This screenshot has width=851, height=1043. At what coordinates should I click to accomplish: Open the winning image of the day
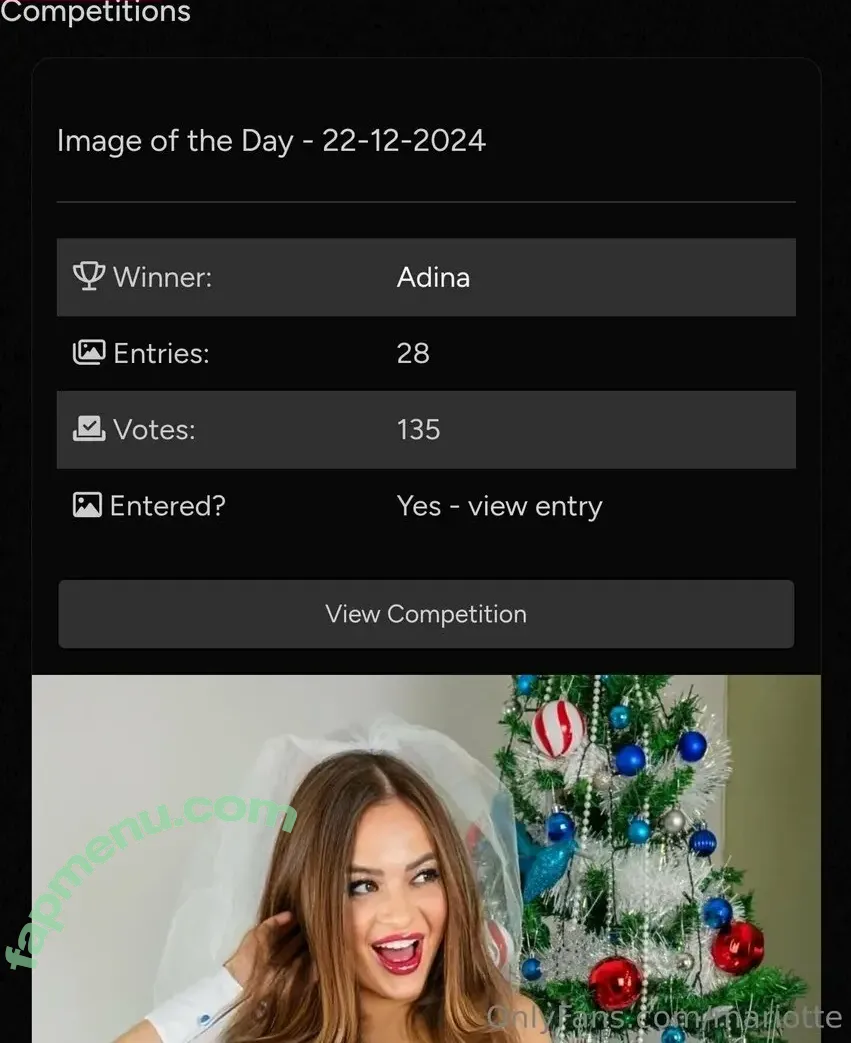426,858
